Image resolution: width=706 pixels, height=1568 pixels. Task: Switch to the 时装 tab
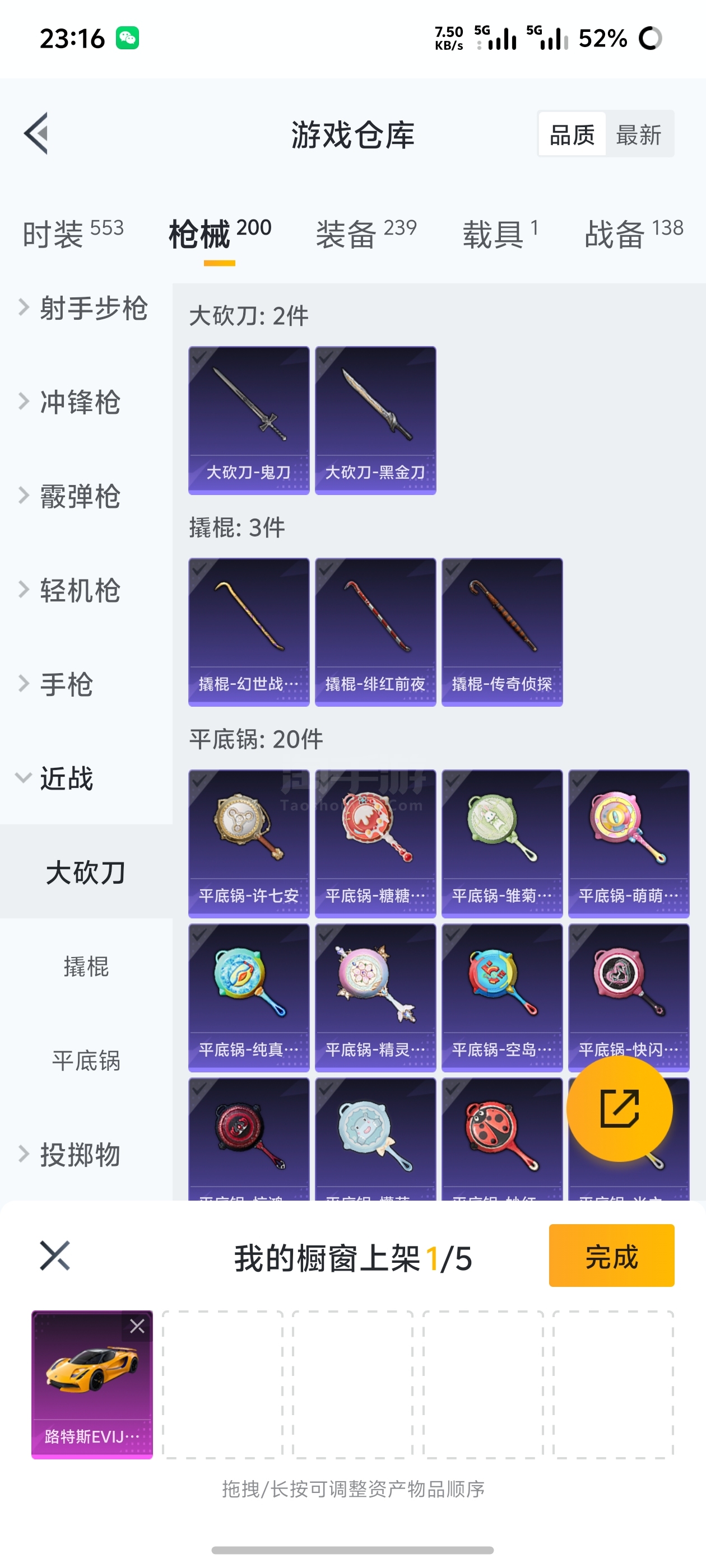pyautogui.click(x=72, y=234)
